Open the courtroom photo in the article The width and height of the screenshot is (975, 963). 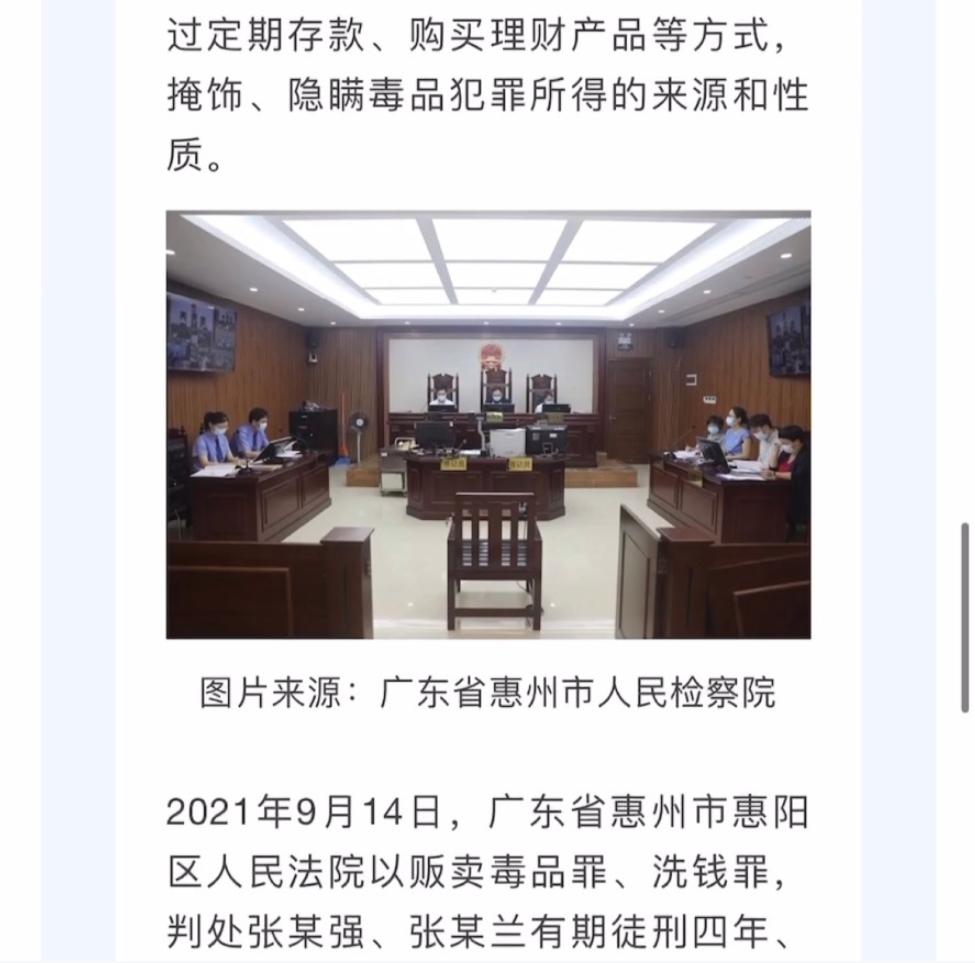[488, 425]
